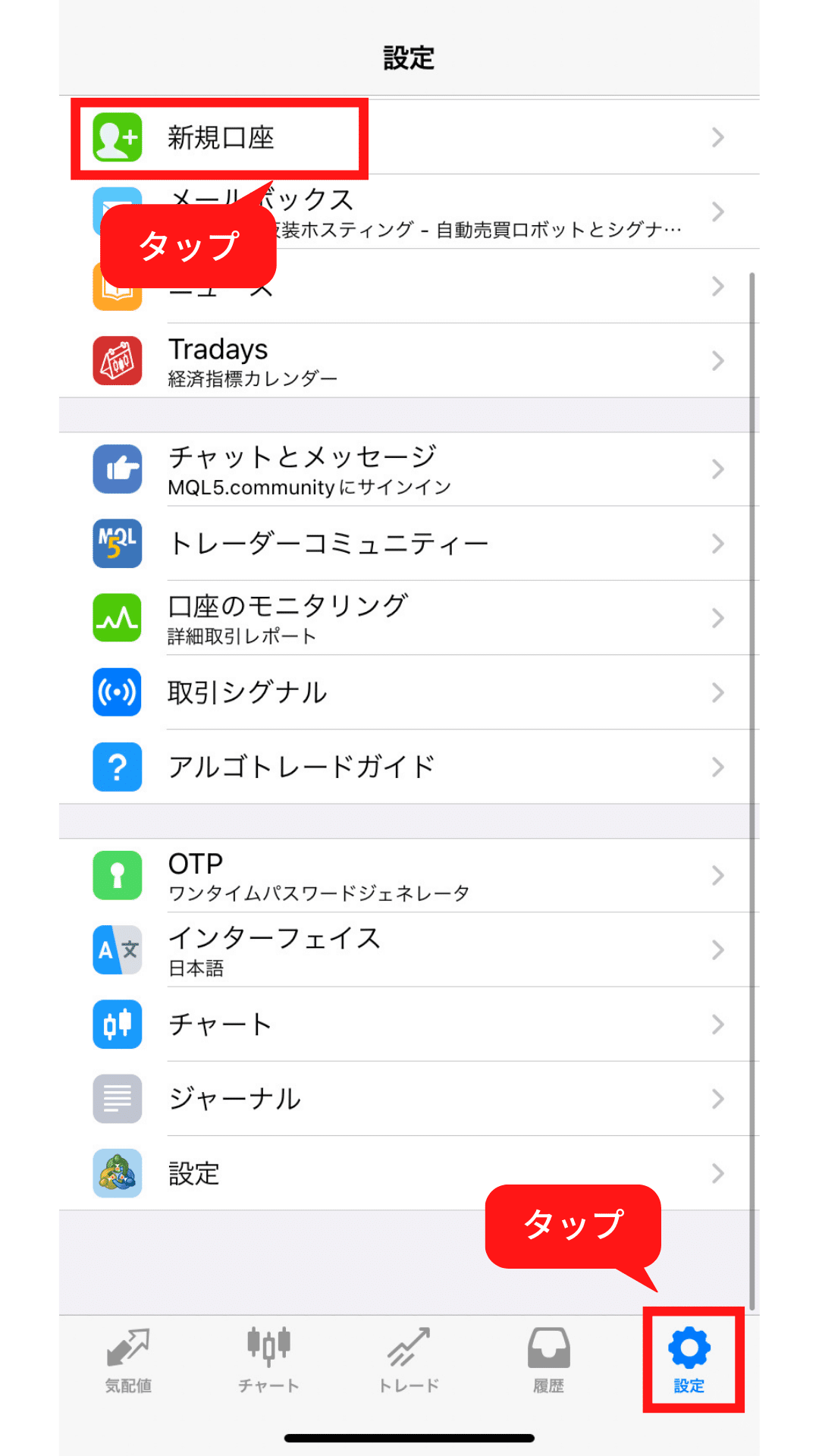This screenshot has width=819, height=1456.
Task: Open 取引シグナル row
Action: (409, 692)
